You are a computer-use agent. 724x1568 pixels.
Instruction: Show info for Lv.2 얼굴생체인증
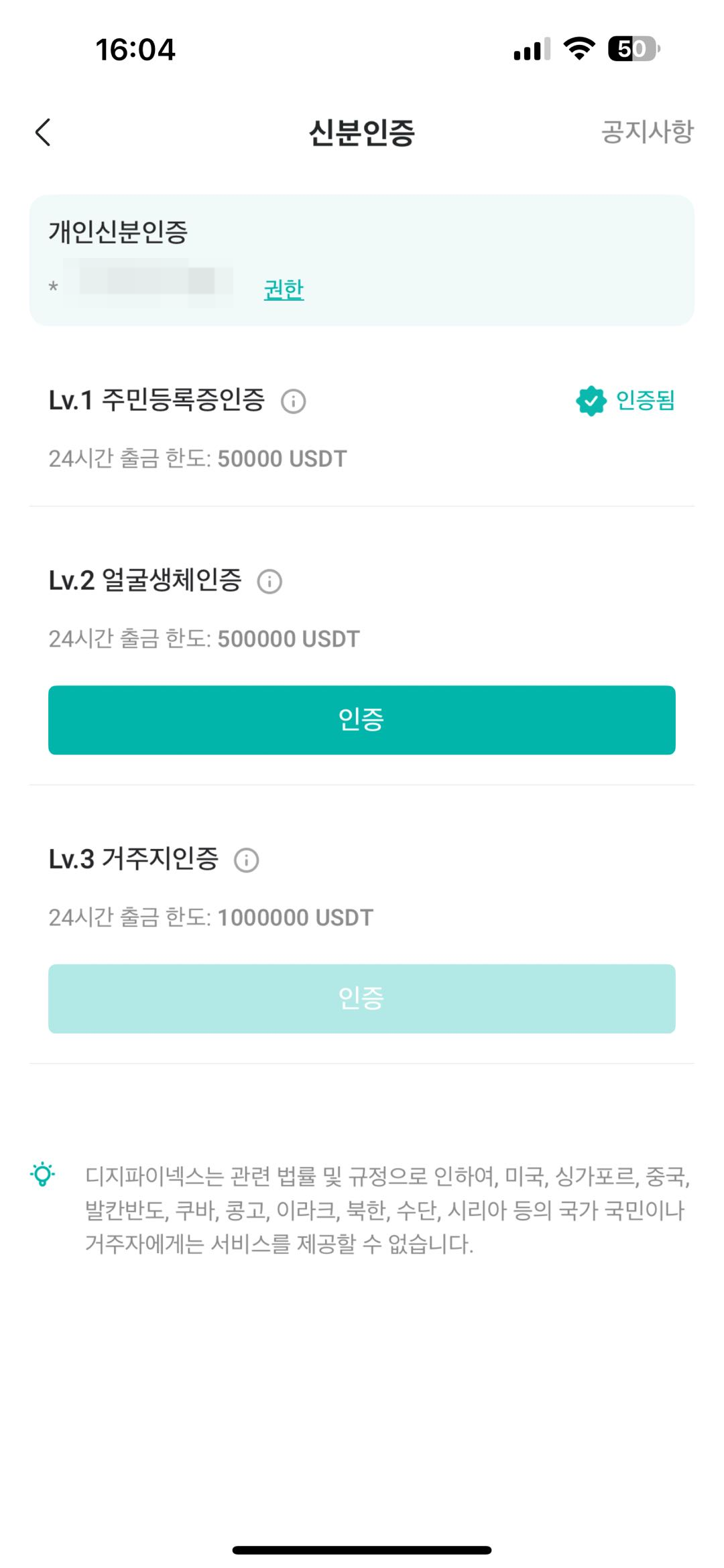pos(269,582)
